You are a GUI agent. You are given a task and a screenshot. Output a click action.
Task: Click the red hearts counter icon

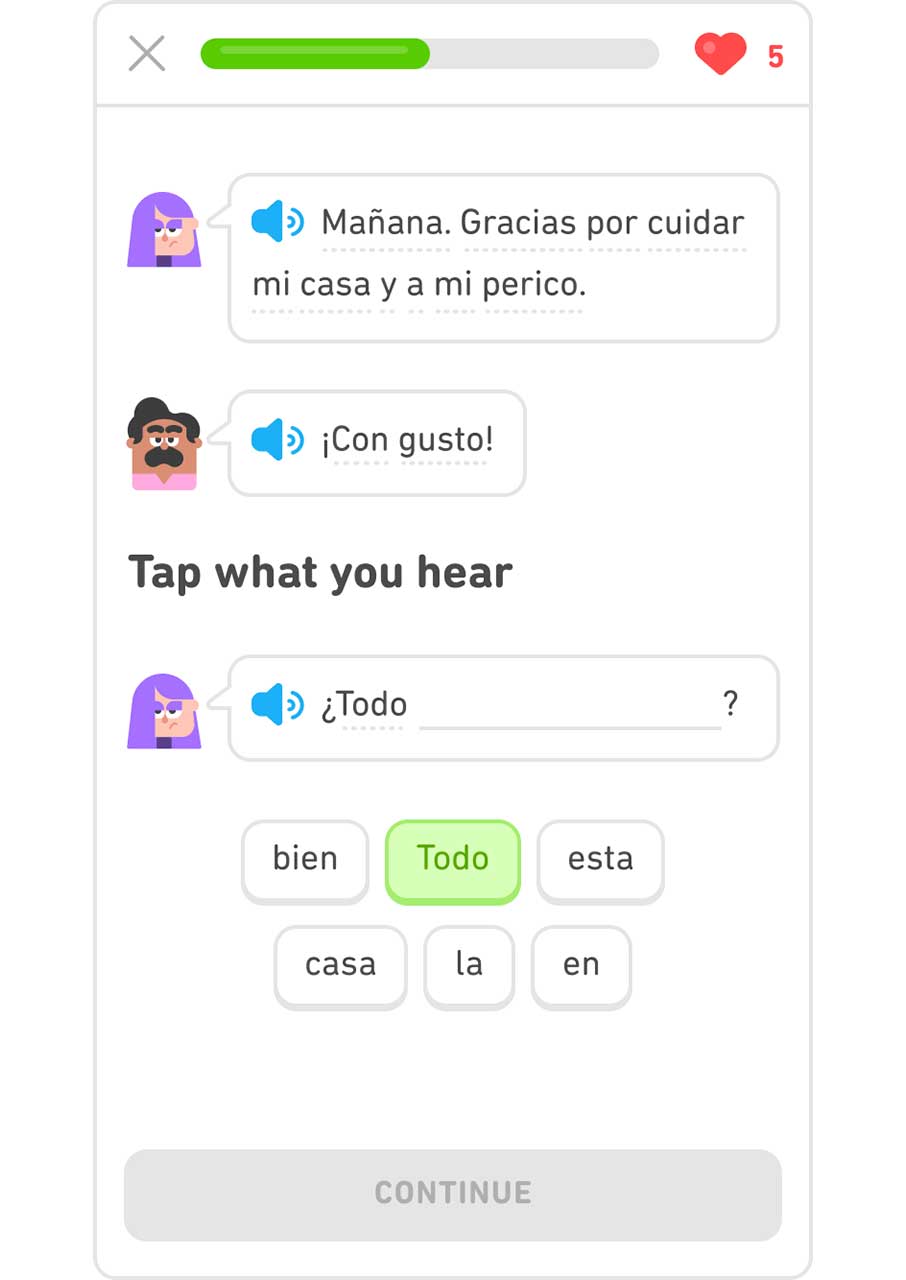722,55
